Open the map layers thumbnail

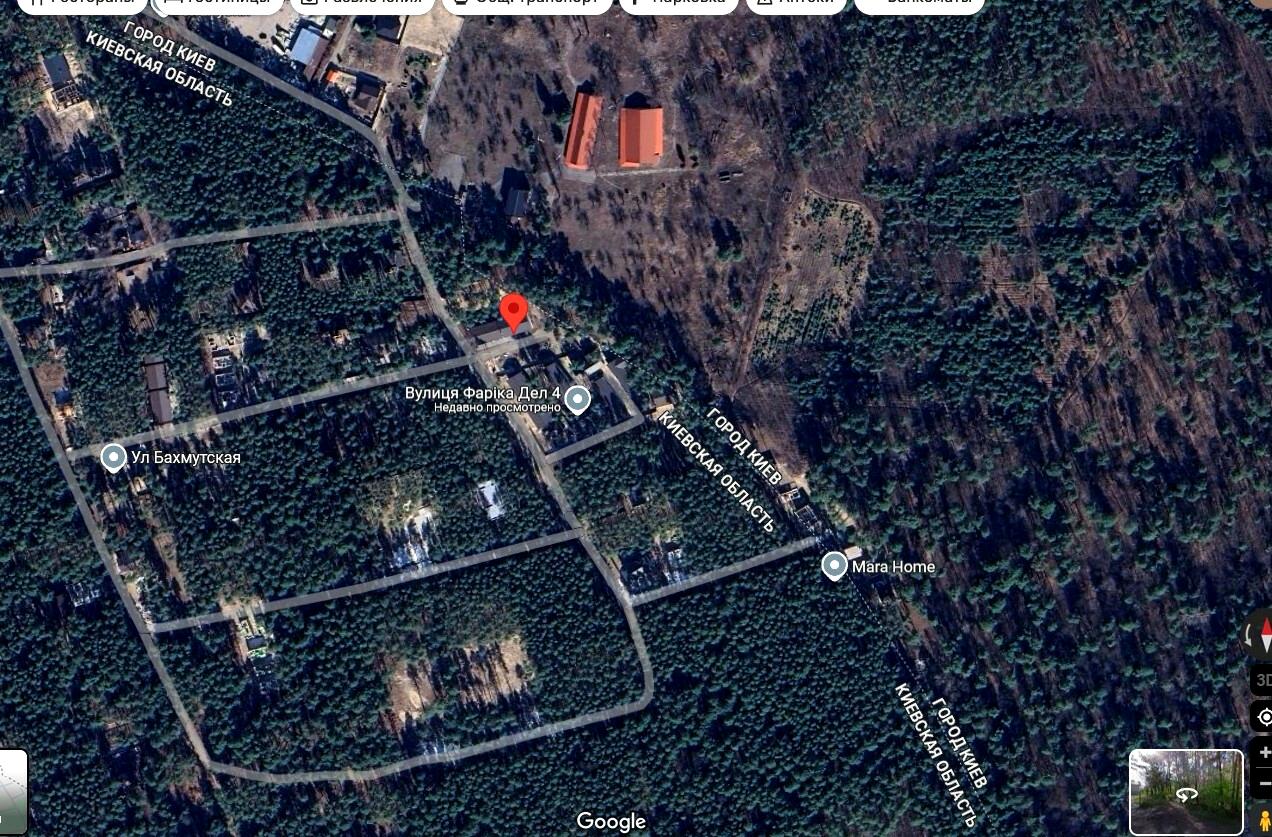(12, 790)
